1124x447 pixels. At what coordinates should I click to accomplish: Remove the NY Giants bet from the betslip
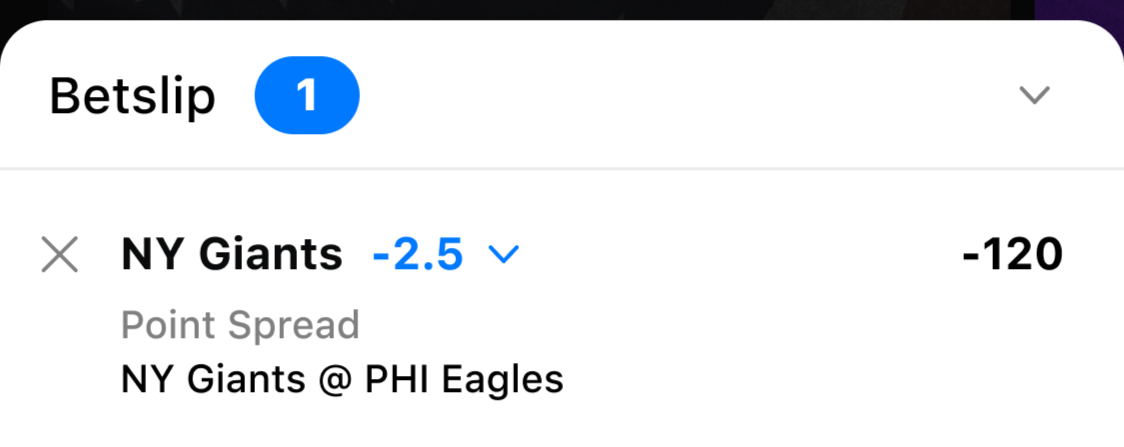tap(60, 255)
